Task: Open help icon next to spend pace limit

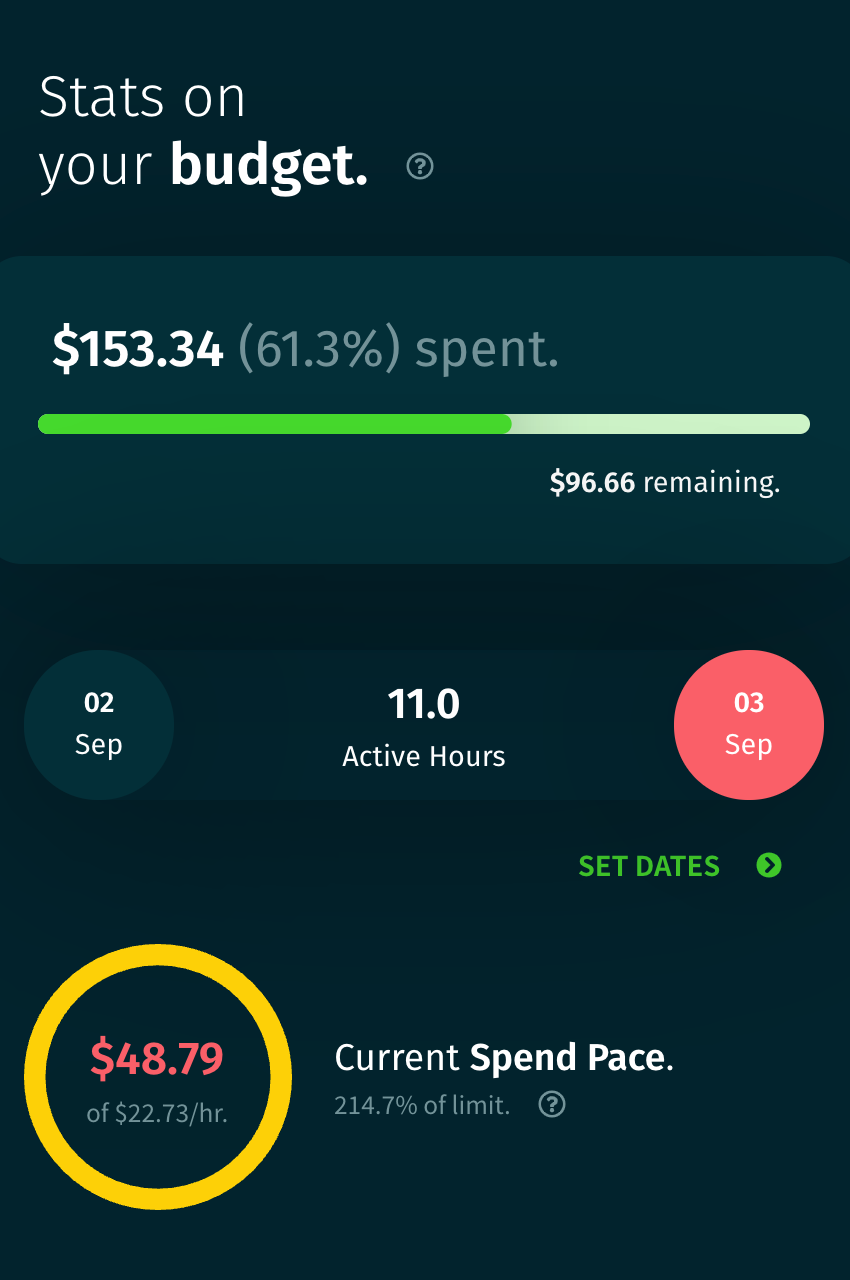Action: pyautogui.click(x=552, y=1105)
